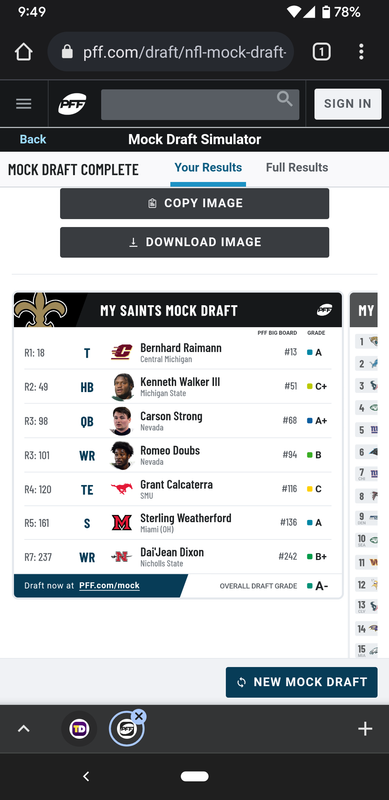Copy the mock draft image

point(194,203)
